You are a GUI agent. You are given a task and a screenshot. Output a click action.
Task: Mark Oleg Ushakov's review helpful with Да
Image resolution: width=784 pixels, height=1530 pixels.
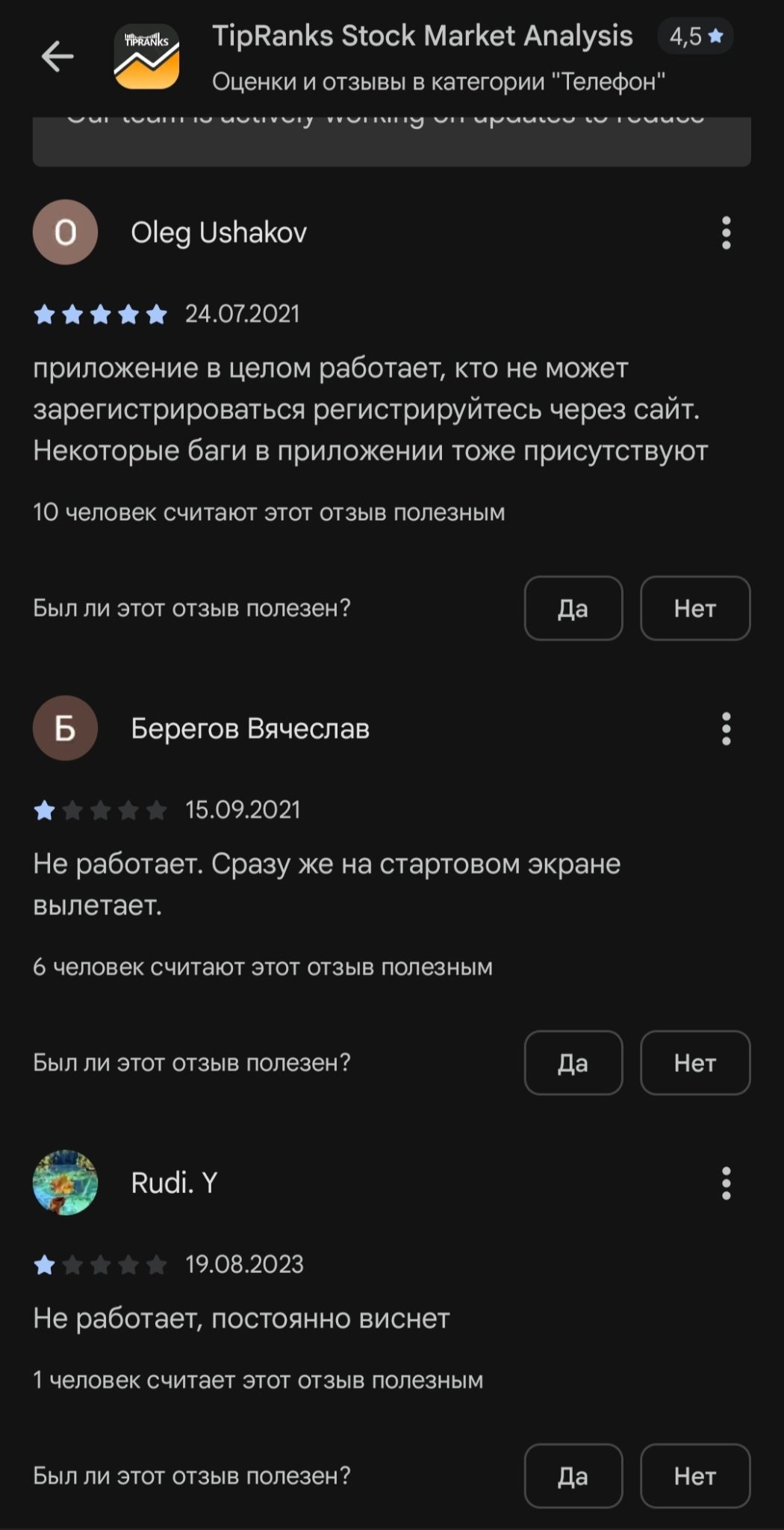(573, 608)
